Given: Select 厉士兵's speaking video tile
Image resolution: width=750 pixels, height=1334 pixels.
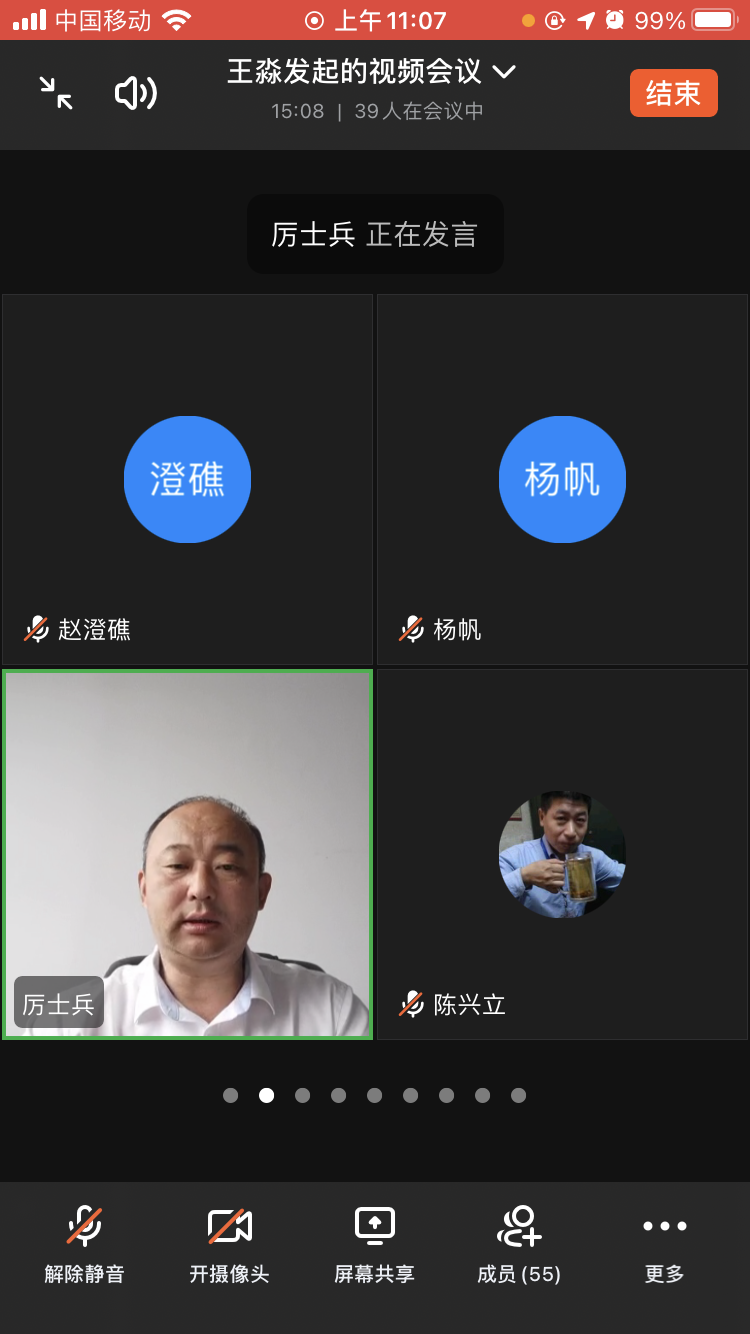Looking at the screenshot, I should 187,854.
